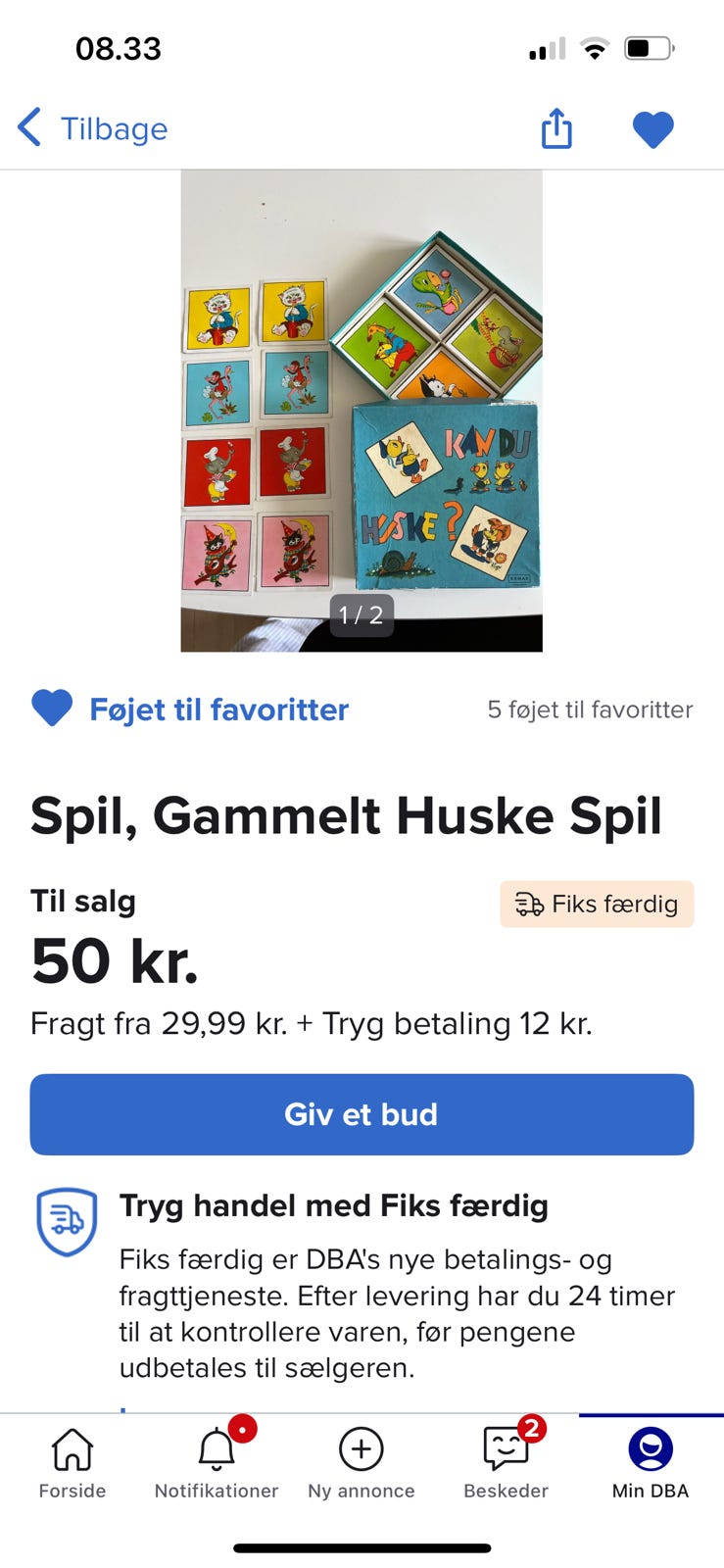Open the share options for this listing

[x=556, y=127]
